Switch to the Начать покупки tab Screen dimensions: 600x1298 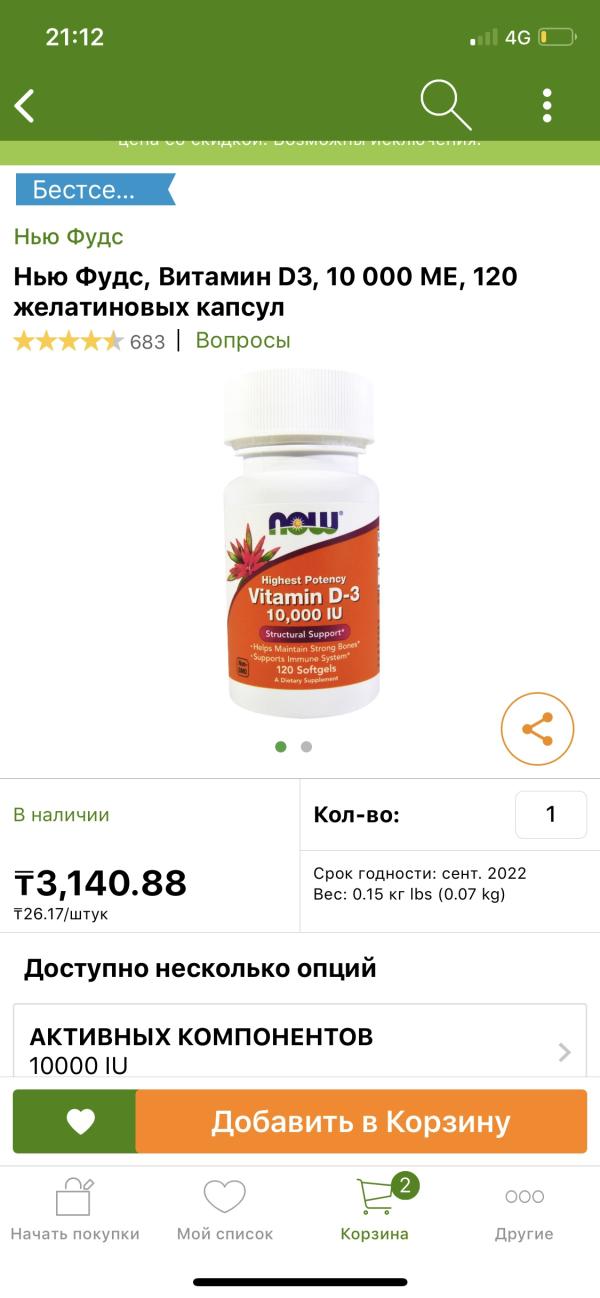(75, 1210)
